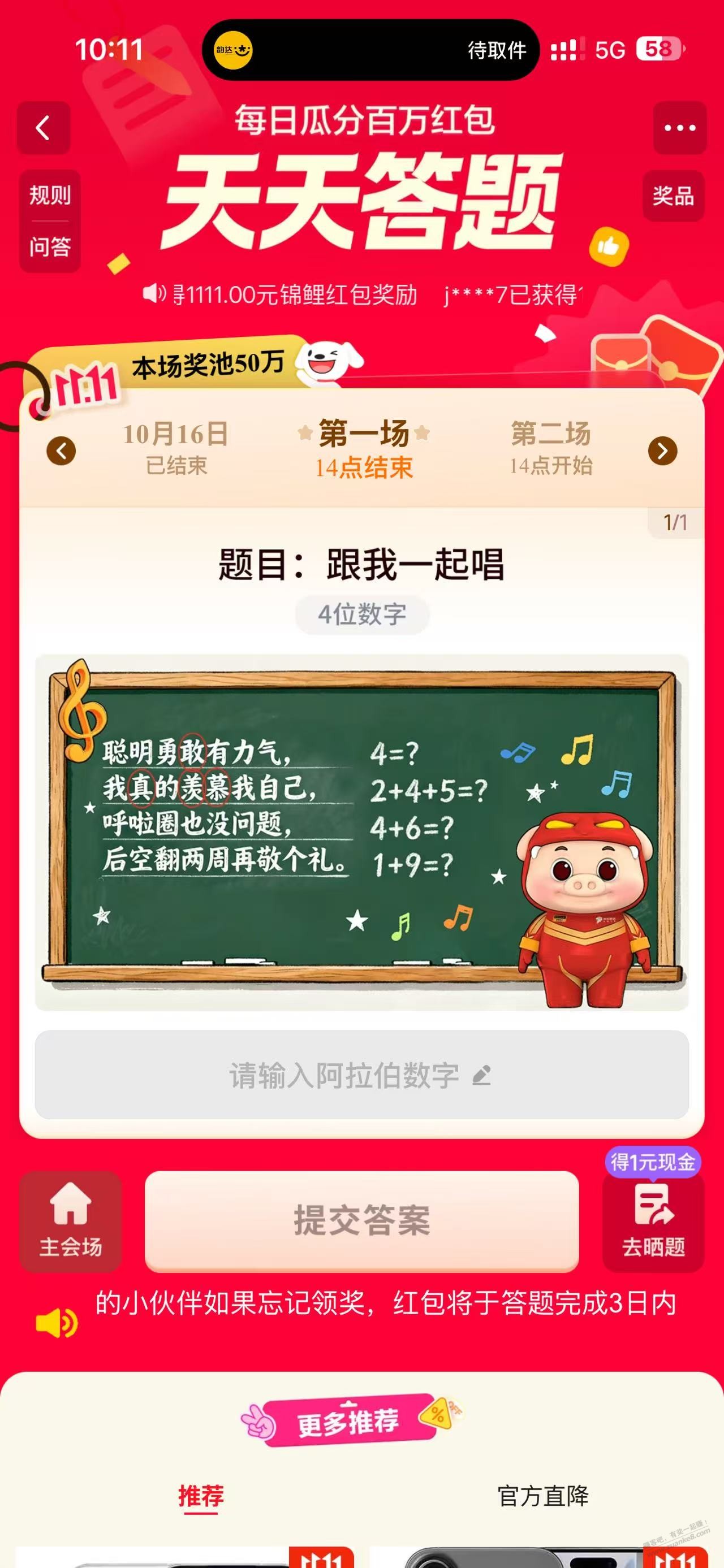View the 奖品 prizes page

(x=673, y=196)
